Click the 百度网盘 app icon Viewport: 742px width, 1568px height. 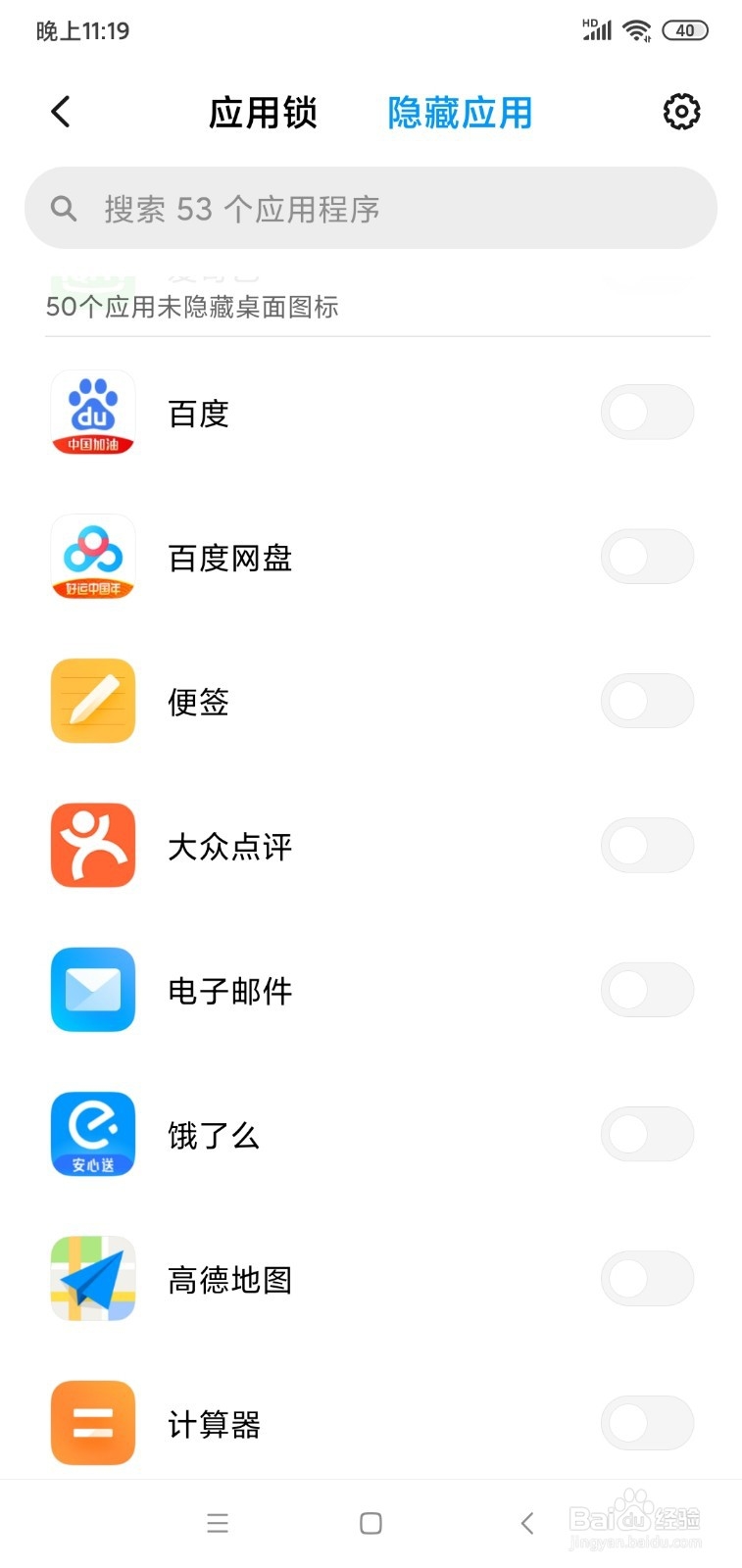point(92,557)
